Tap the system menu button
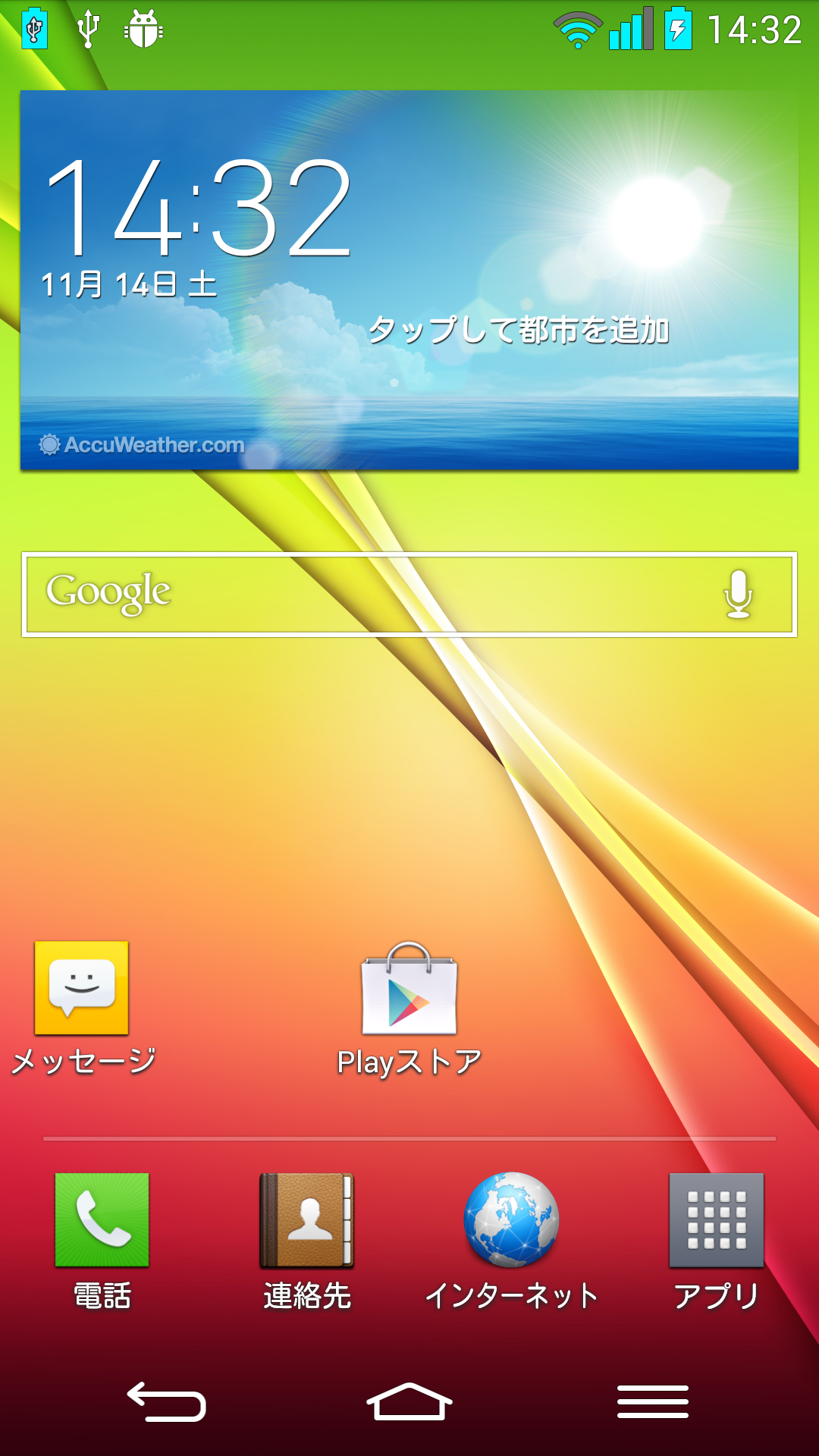 [x=653, y=1401]
